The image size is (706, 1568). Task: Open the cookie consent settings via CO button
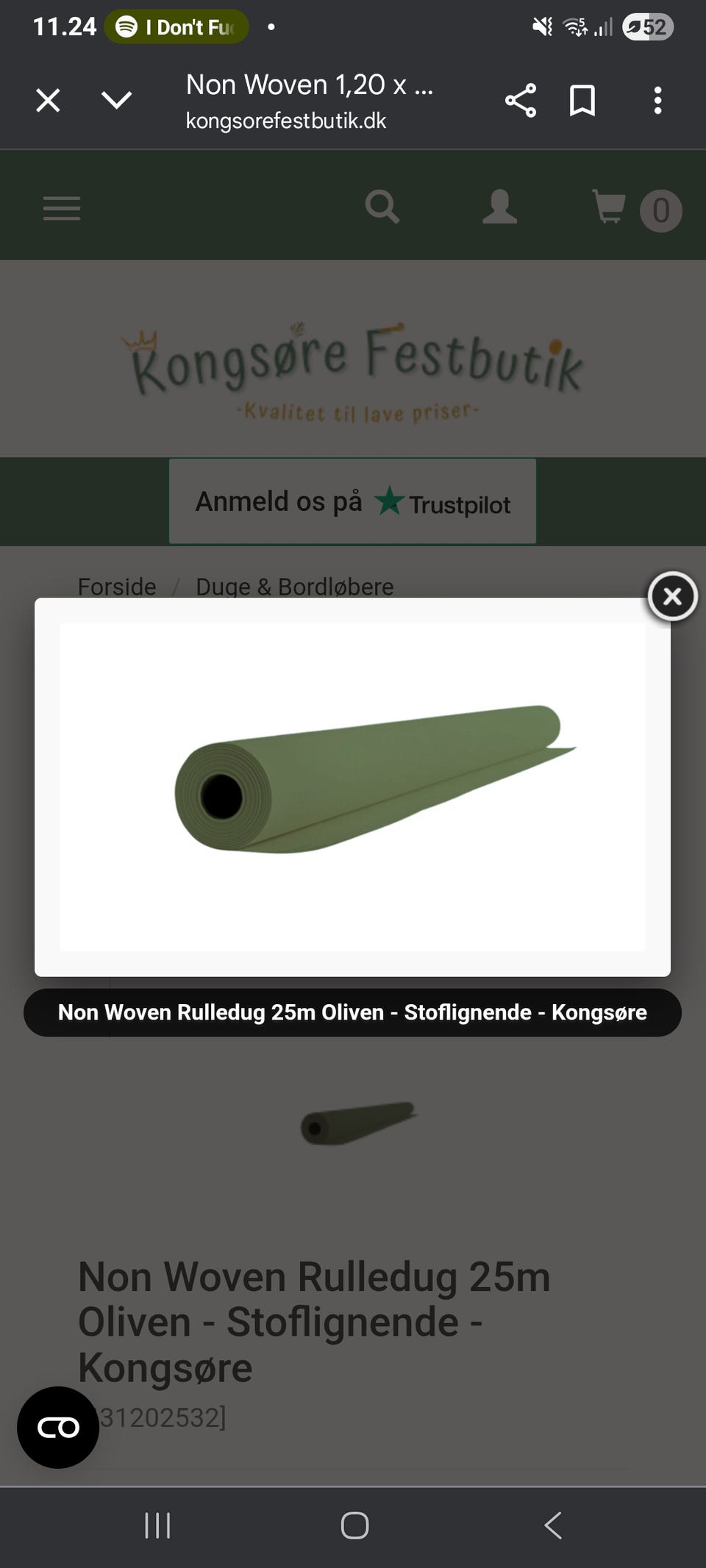(x=58, y=1427)
